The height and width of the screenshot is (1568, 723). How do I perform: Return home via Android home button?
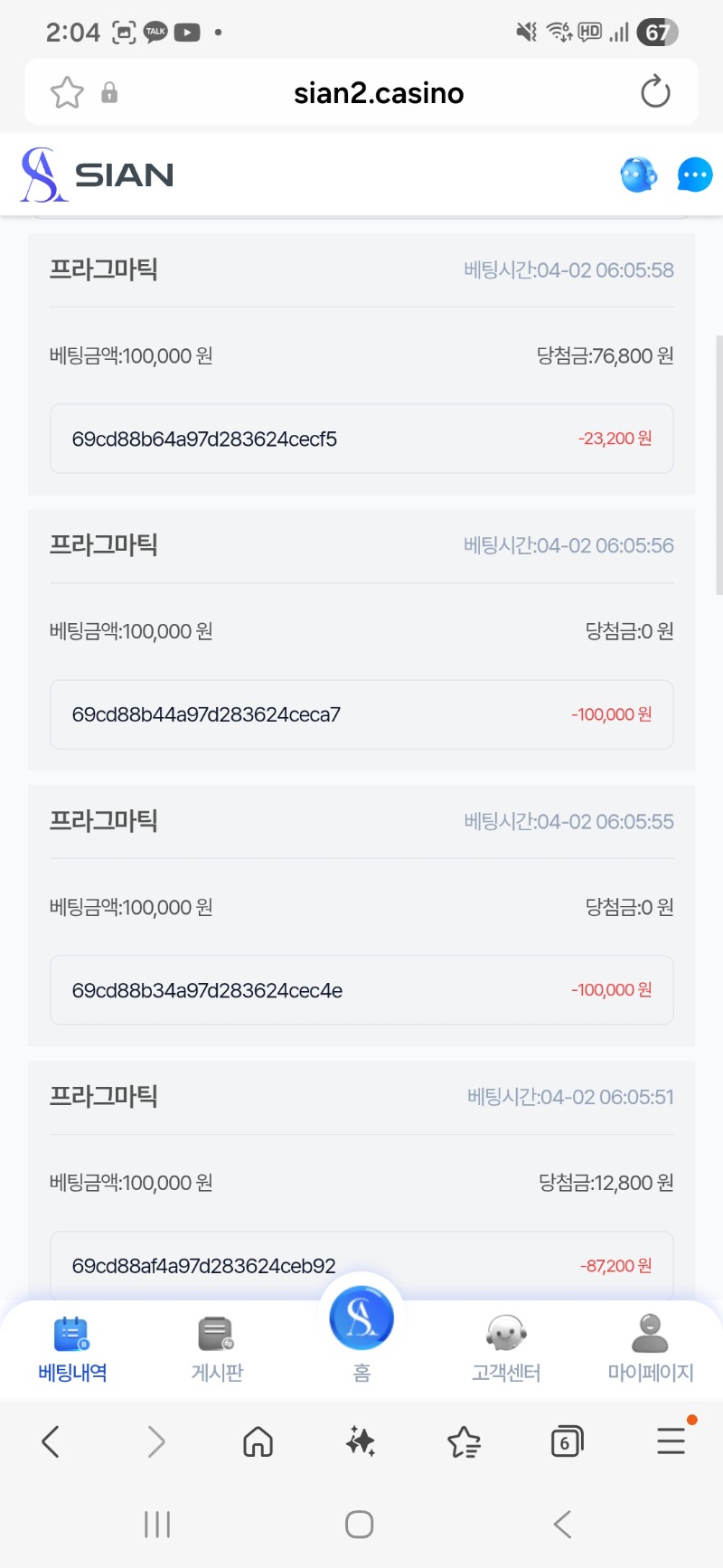click(x=360, y=1523)
